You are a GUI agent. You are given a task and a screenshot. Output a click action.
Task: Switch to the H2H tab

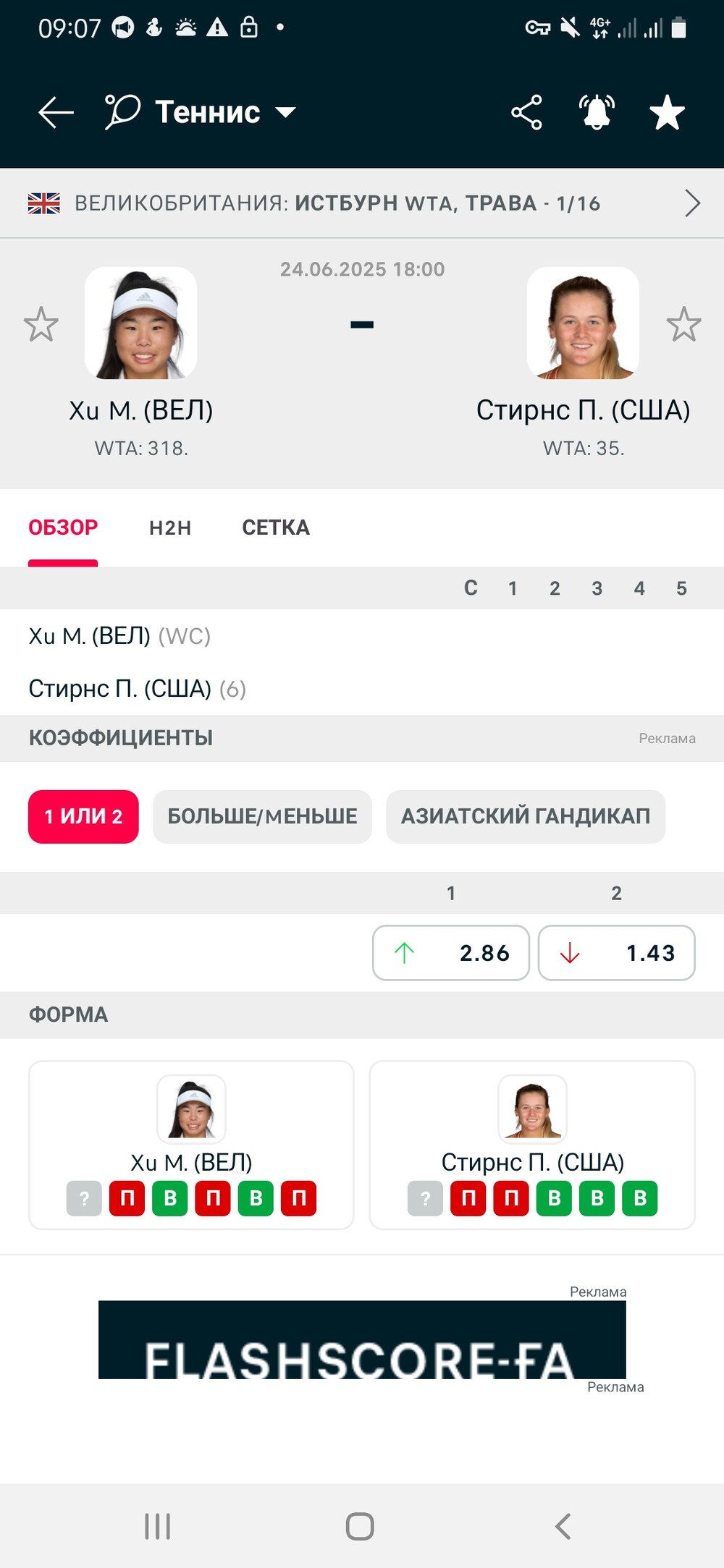(x=170, y=527)
